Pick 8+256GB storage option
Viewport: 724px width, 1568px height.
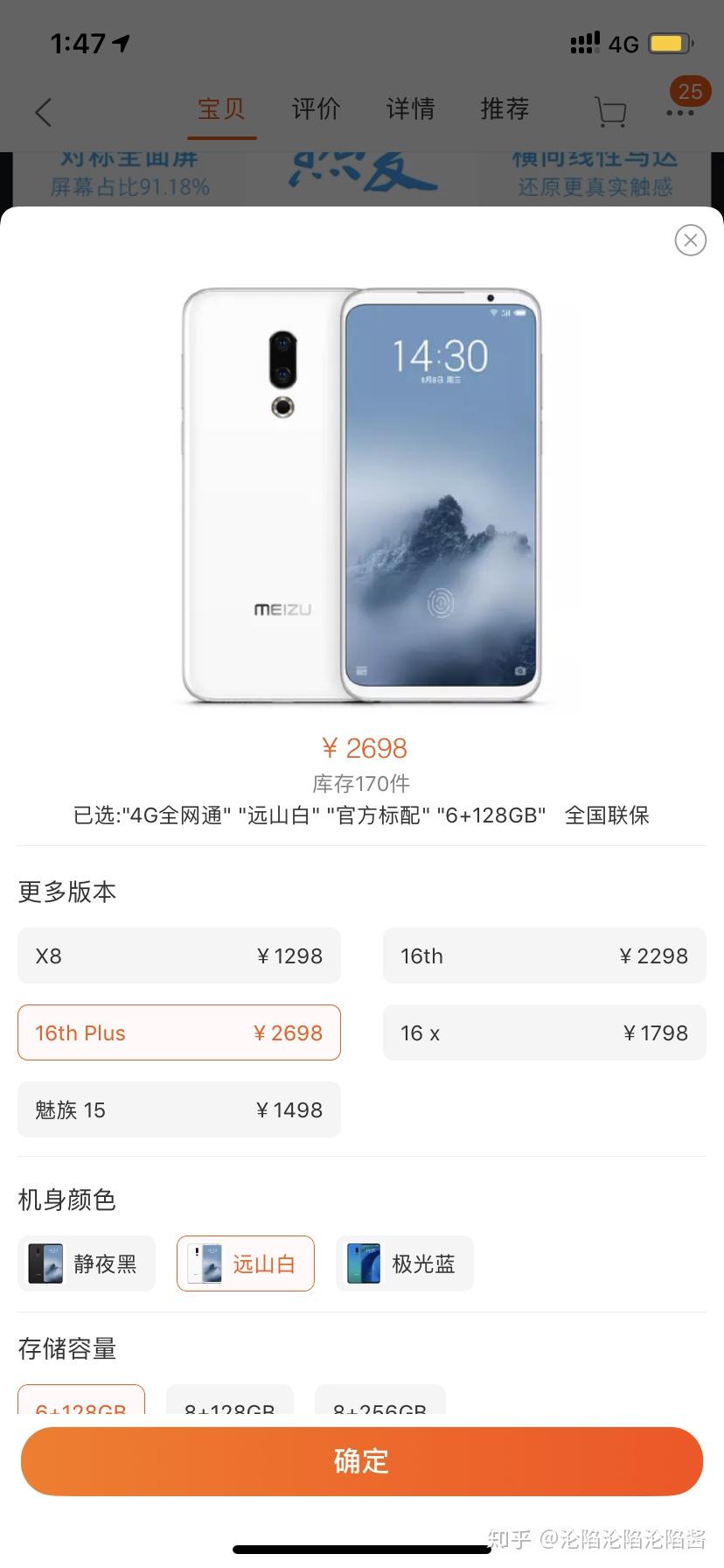380,1402
